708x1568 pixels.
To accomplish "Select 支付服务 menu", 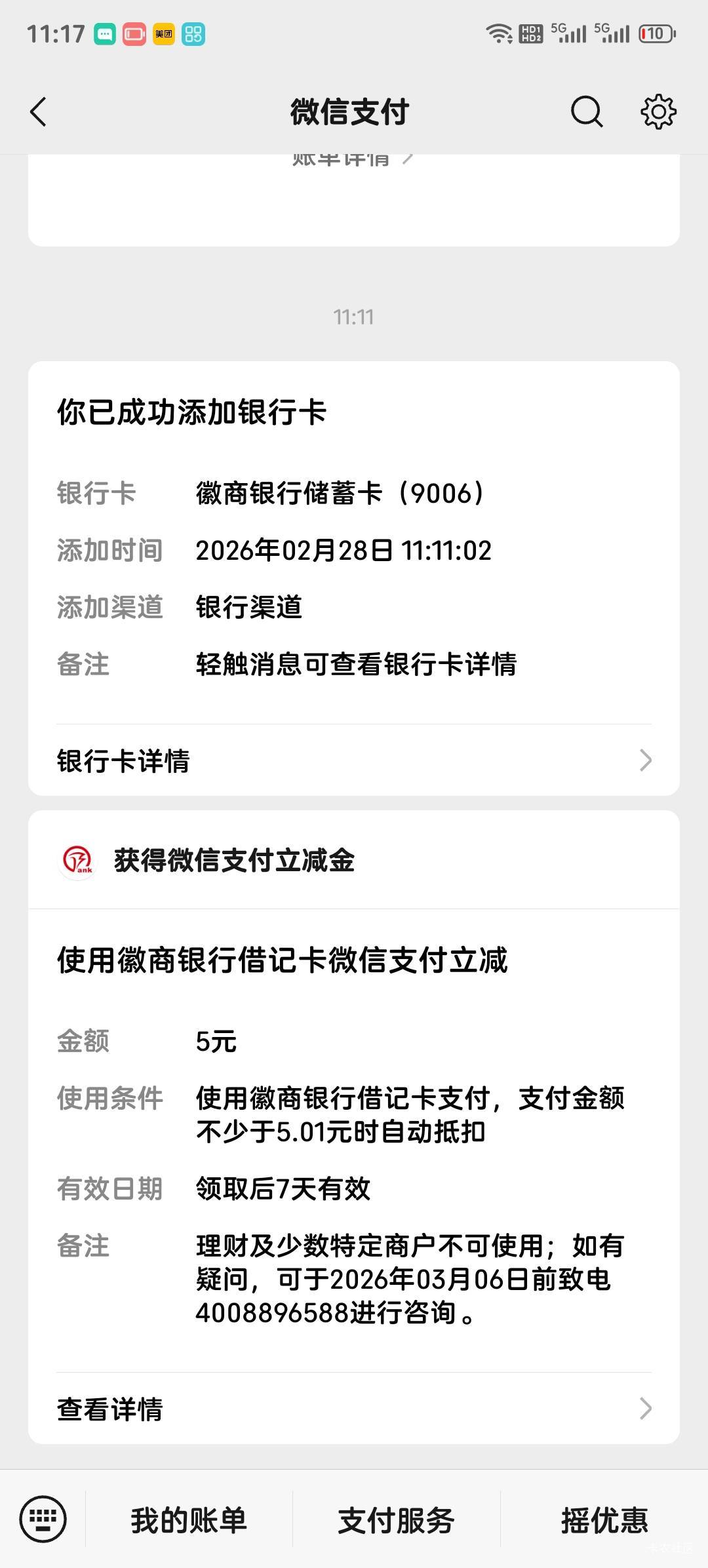I will coord(396,1520).
